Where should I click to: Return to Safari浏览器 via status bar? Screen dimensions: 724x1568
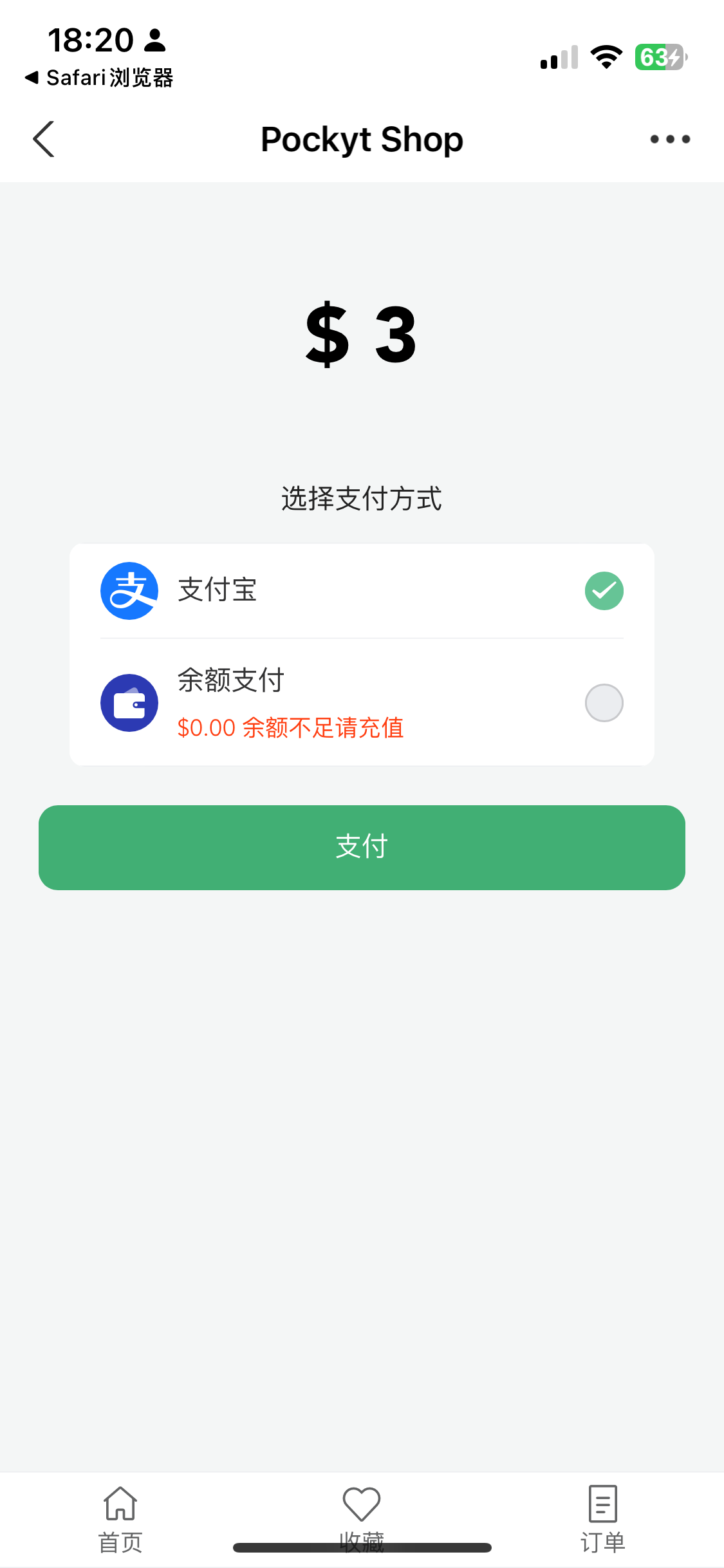(100, 78)
